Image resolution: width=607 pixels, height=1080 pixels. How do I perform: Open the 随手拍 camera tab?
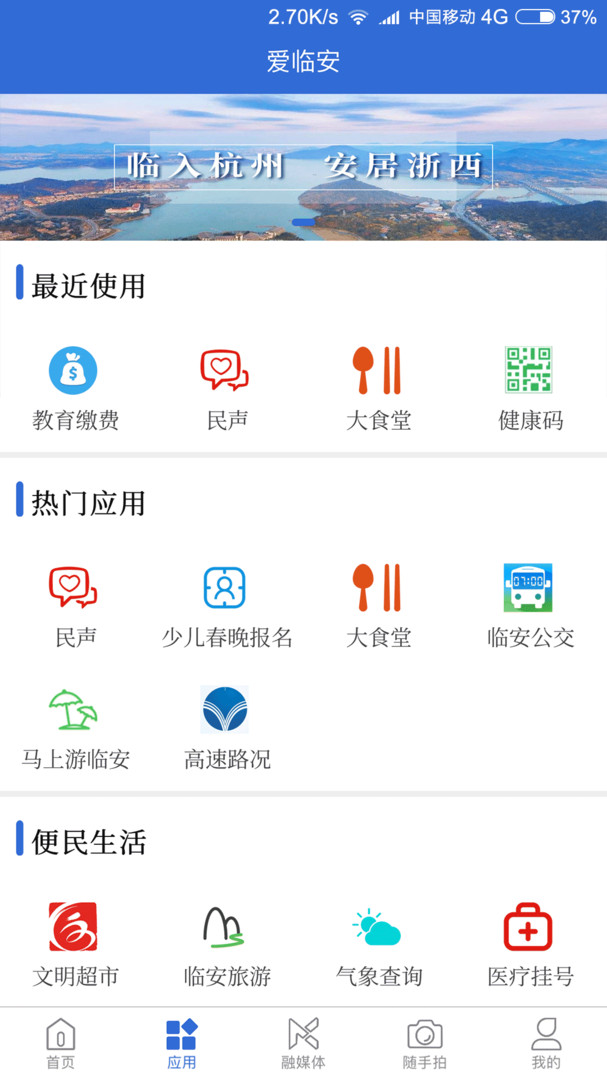pyautogui.click(x=424, y=1043)
